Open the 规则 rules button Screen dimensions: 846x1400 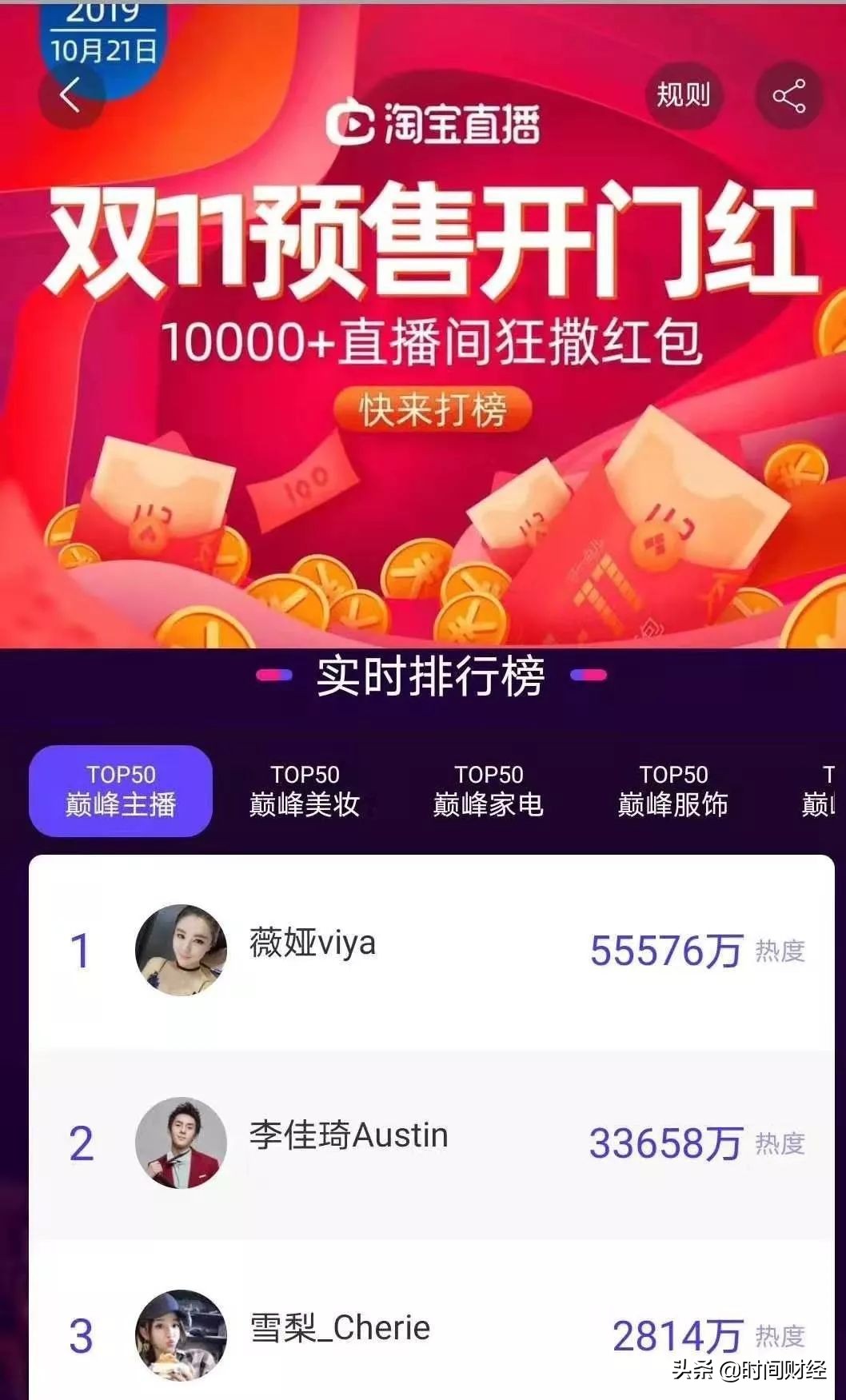[684, 95]
